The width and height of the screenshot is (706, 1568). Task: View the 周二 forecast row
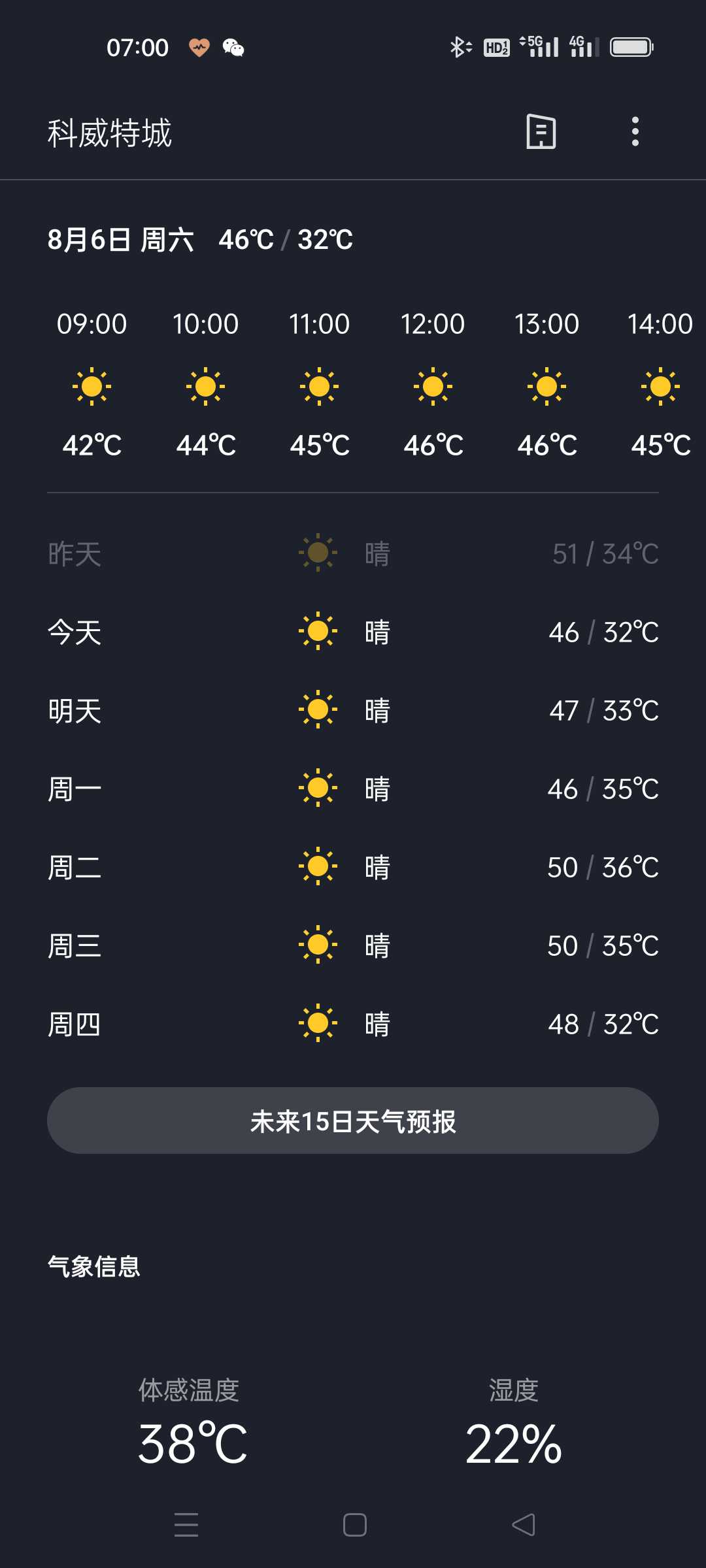coord(353,867)
